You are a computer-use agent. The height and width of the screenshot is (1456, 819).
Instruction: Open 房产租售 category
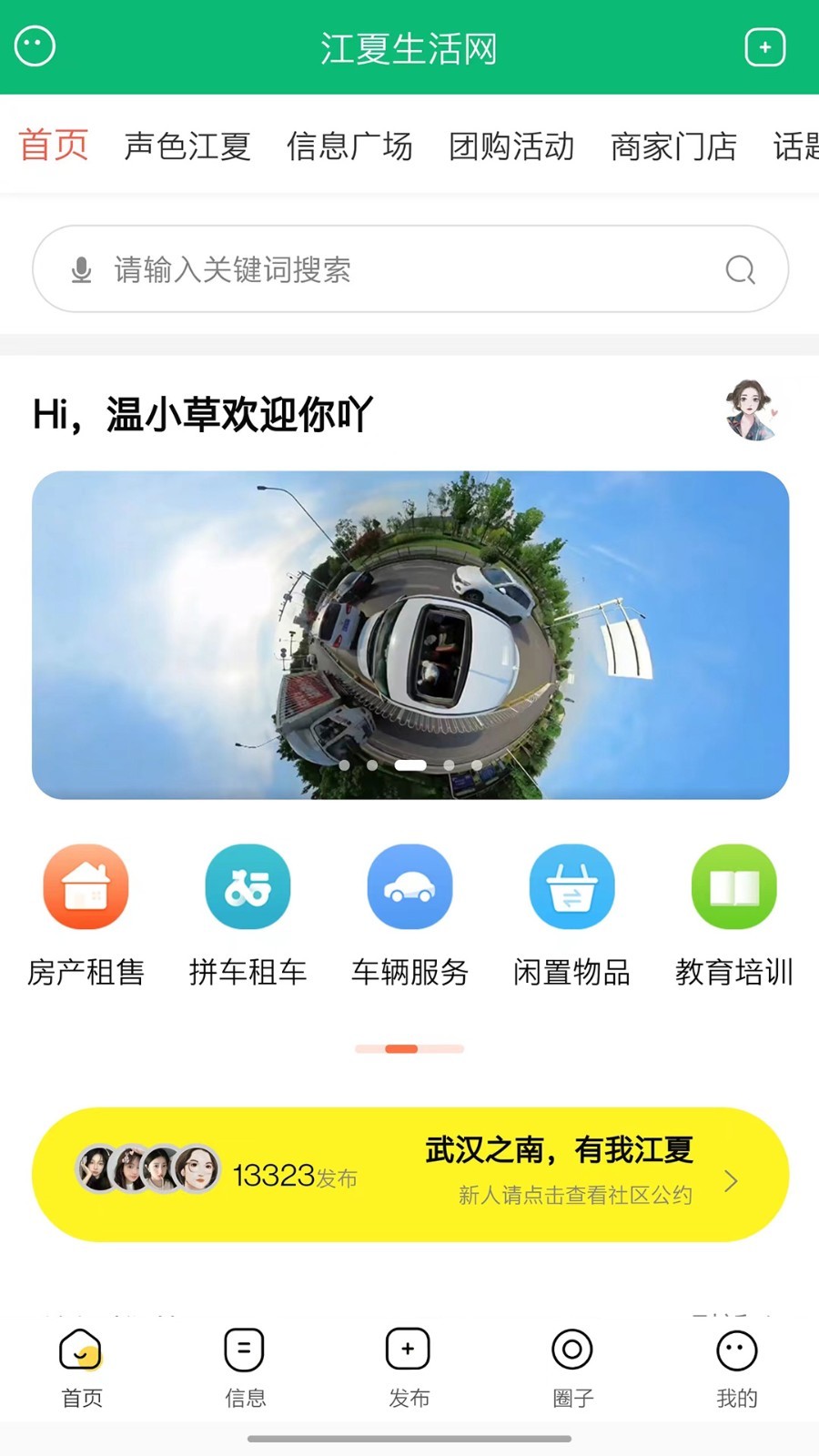86,915
